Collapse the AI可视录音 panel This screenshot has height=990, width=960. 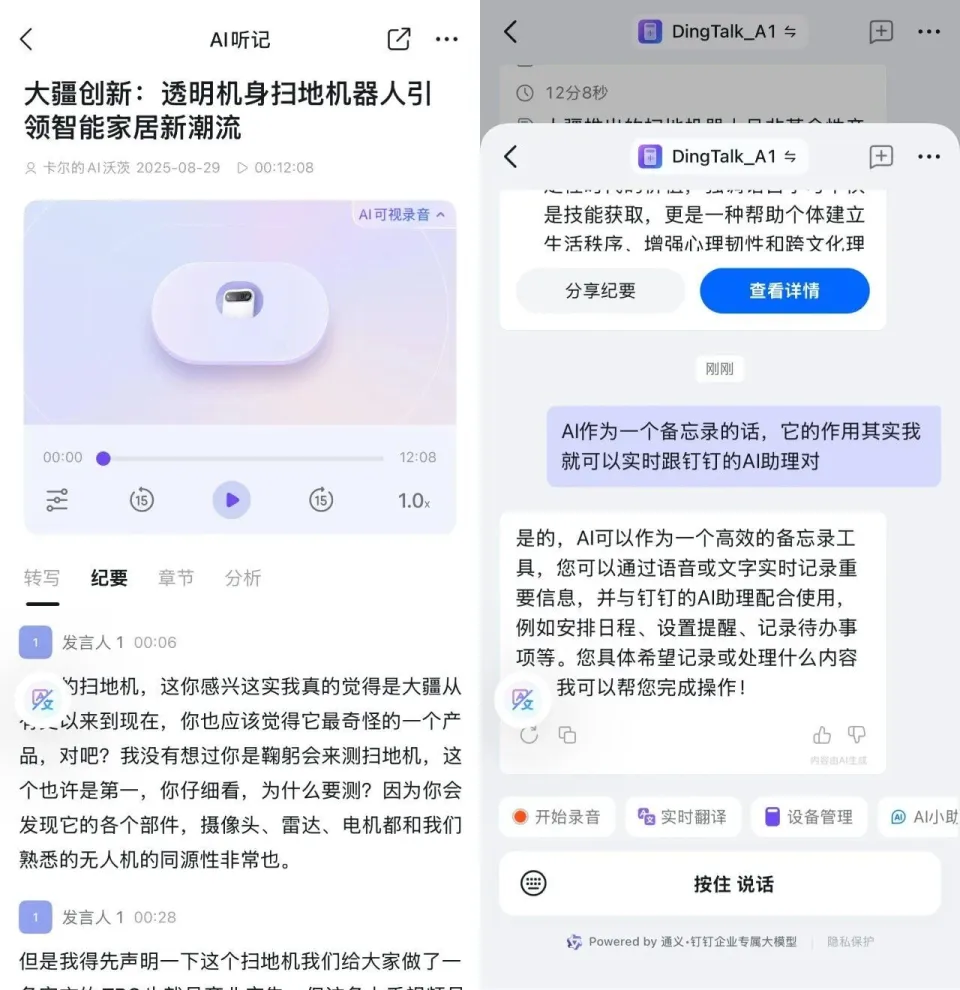401,215
